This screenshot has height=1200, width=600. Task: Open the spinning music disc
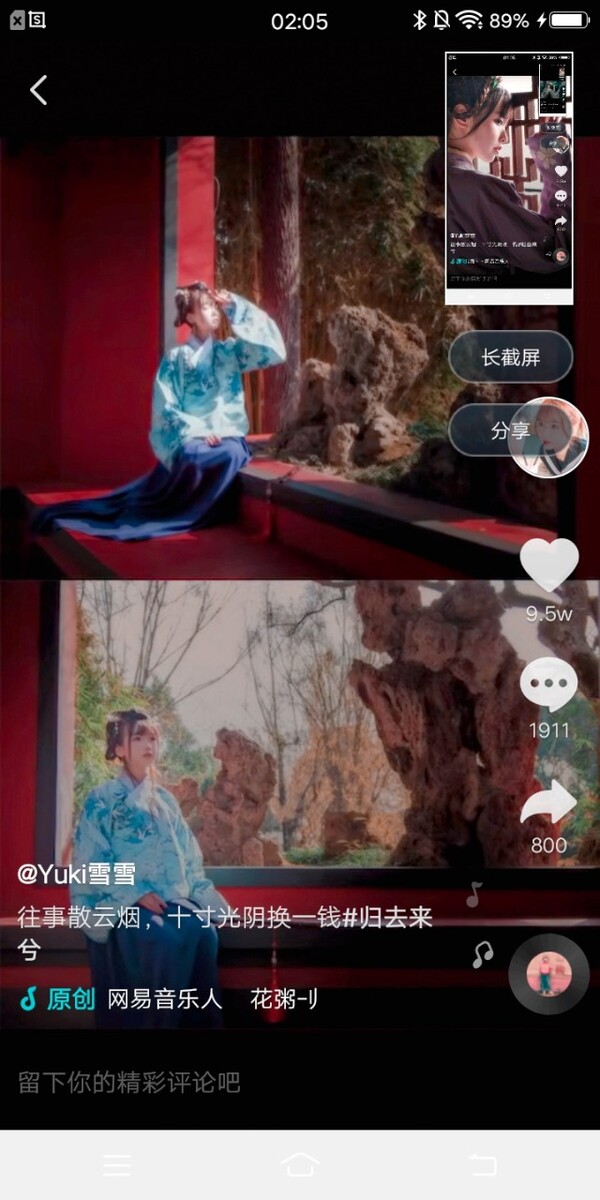[549, 974]
